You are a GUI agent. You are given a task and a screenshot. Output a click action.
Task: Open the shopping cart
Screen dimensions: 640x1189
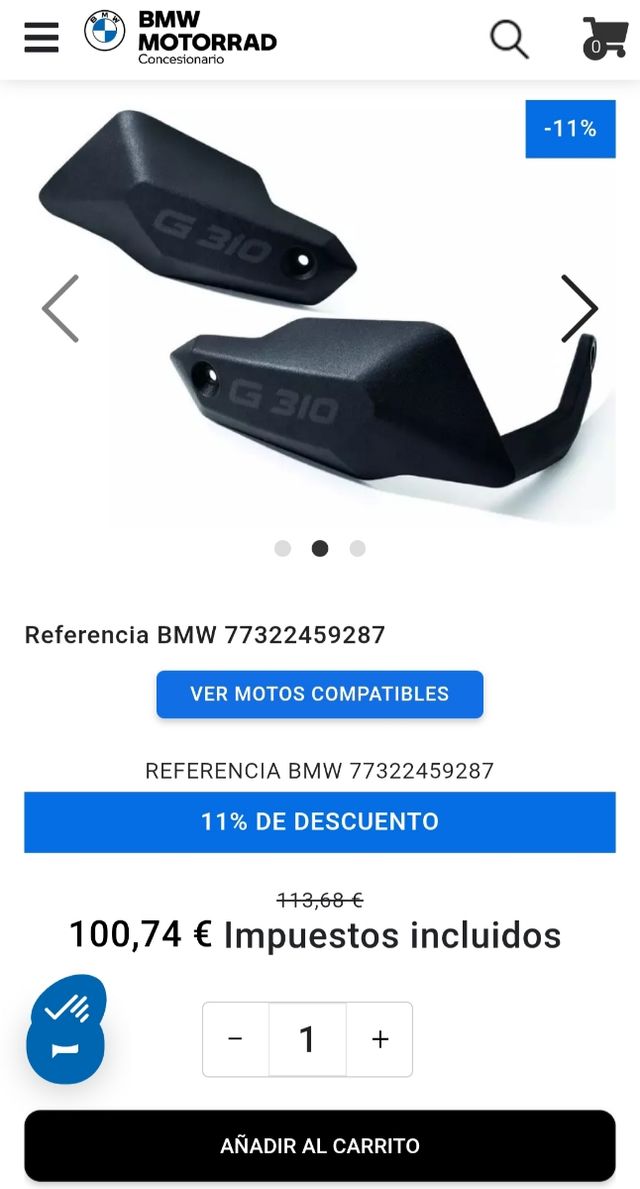pyautogui.click(x=603, y=39)
